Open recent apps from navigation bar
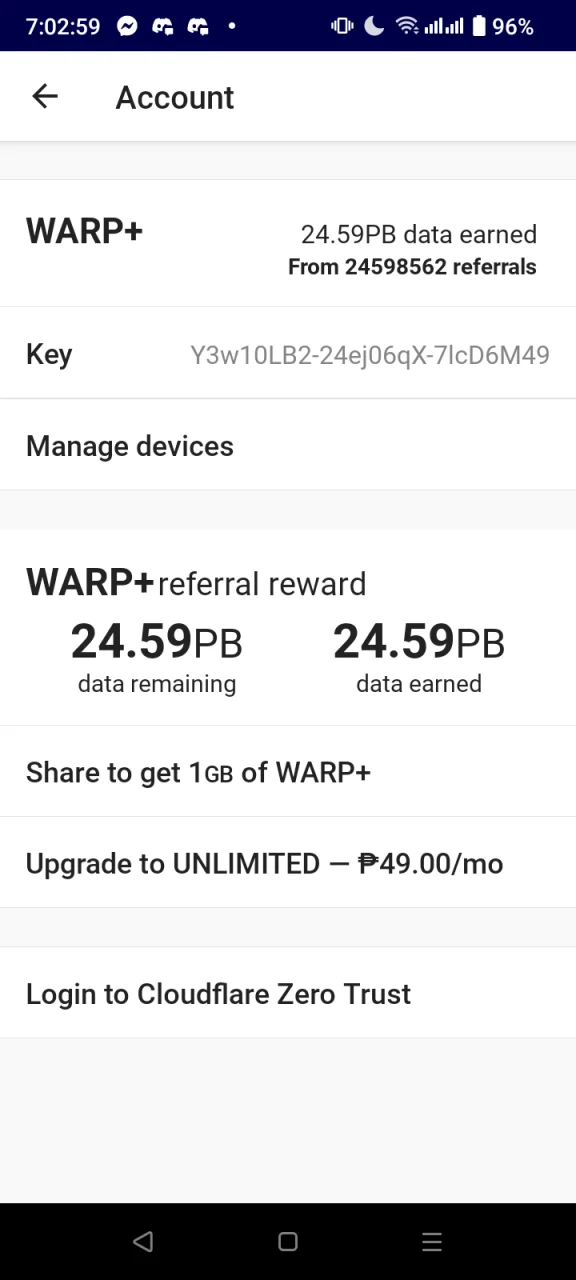 432,1241
